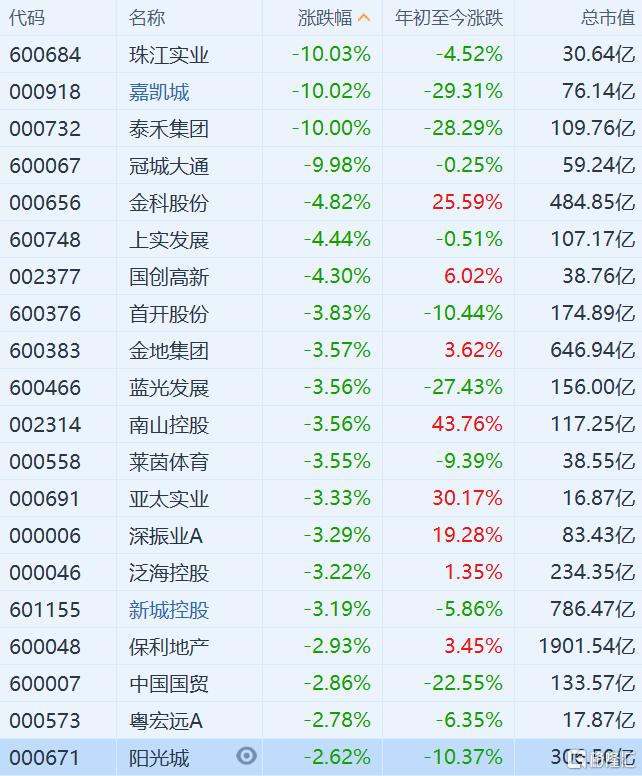Select 南山控股 in the list

(169, 425)
